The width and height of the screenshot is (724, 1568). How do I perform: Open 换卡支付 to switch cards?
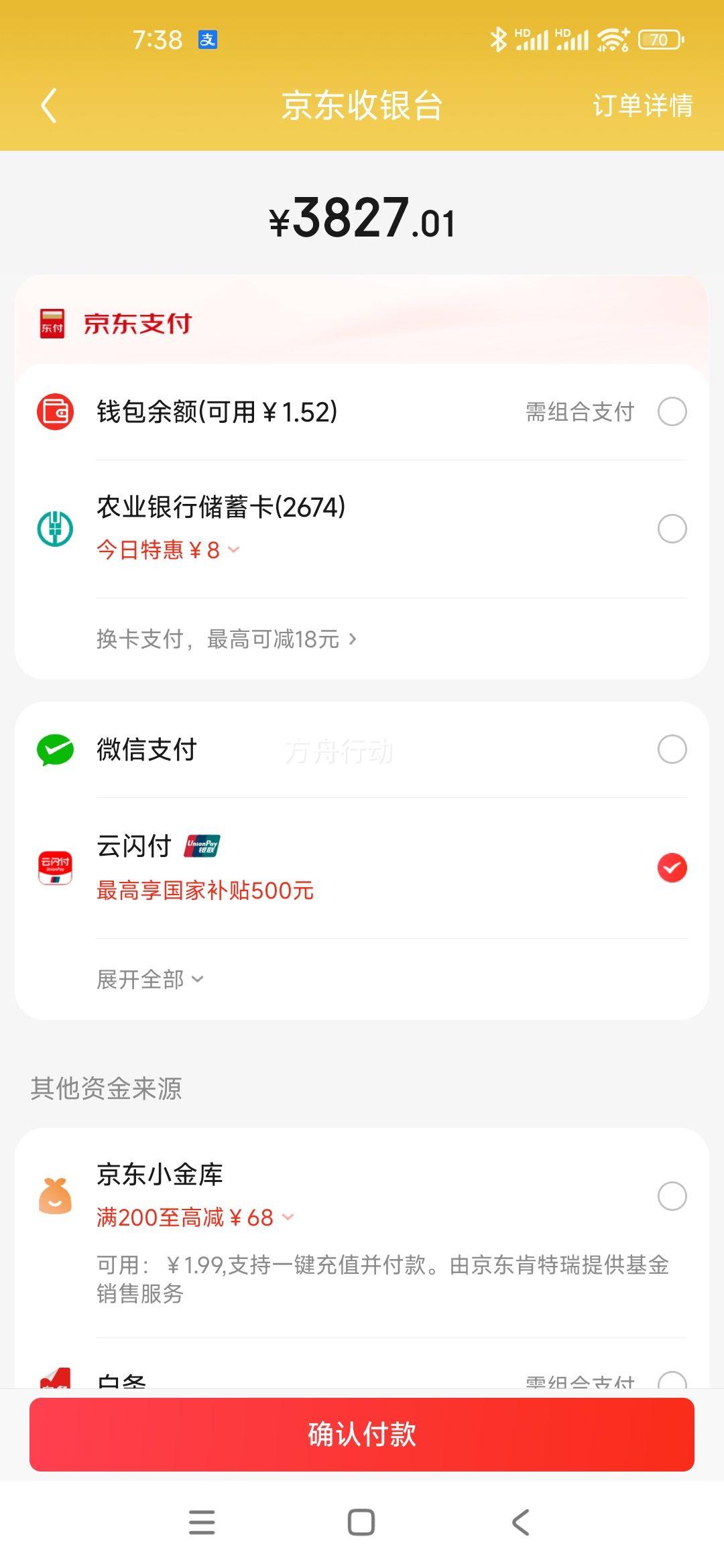pyautogui.click(x=227, y=639)
